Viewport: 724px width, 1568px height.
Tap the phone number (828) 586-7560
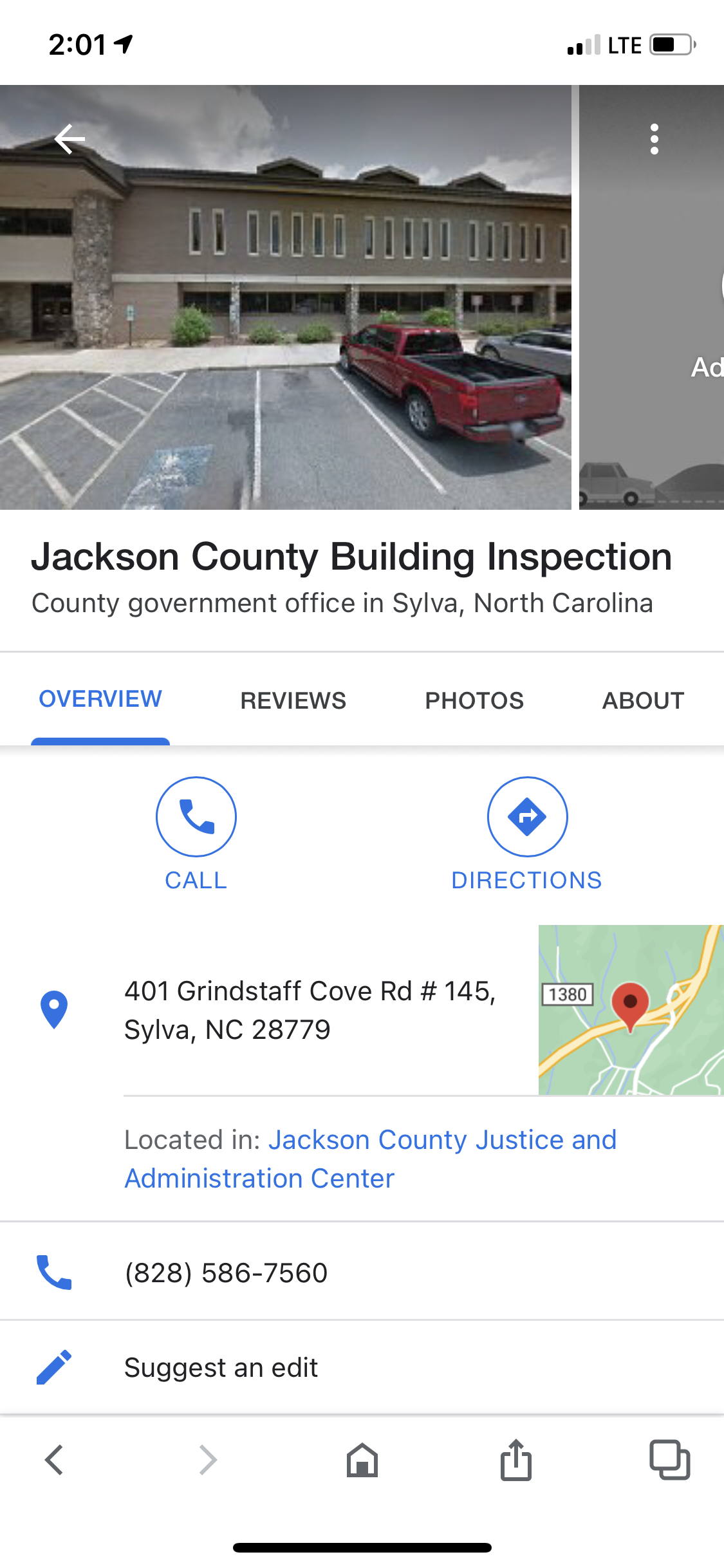coord(226,1273)
